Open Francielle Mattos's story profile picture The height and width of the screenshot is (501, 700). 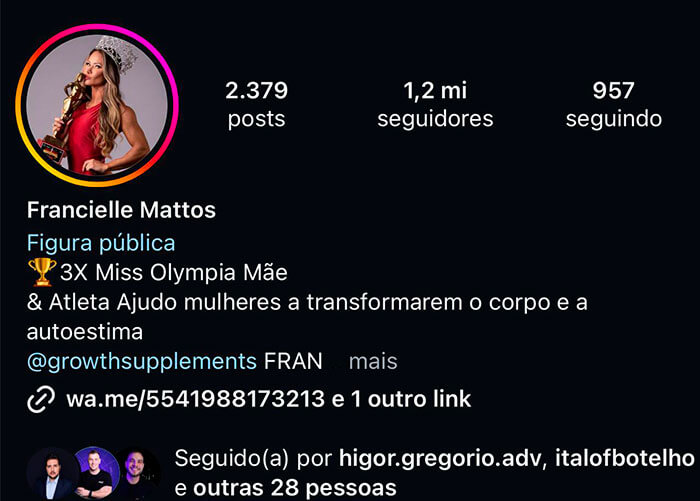tap(97, 105)
